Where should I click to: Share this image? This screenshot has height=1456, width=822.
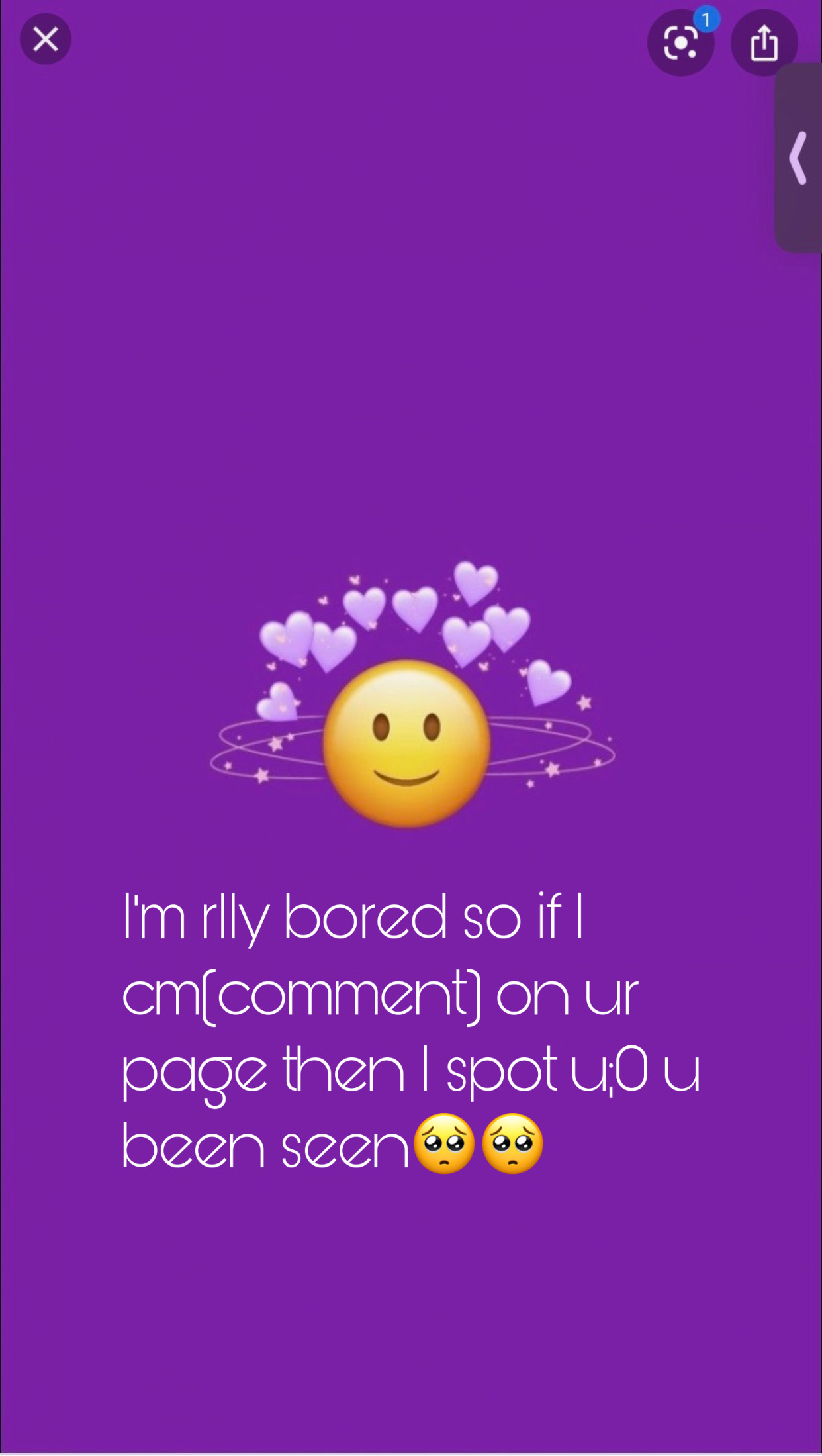click(764, 44)
